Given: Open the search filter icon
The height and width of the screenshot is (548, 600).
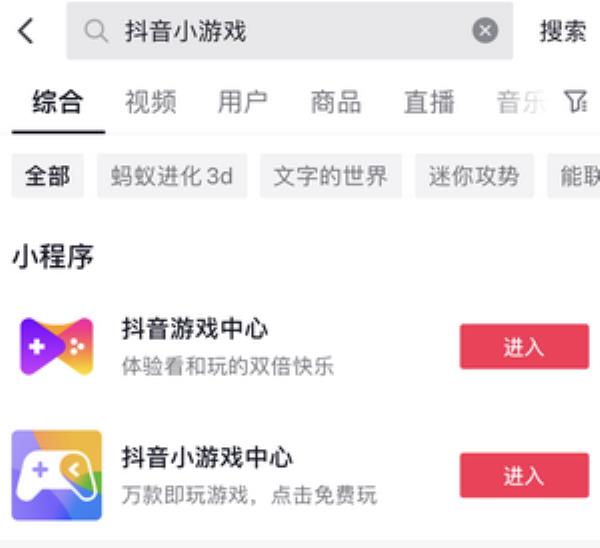Looking at the screenshot, I should point(574,102).
